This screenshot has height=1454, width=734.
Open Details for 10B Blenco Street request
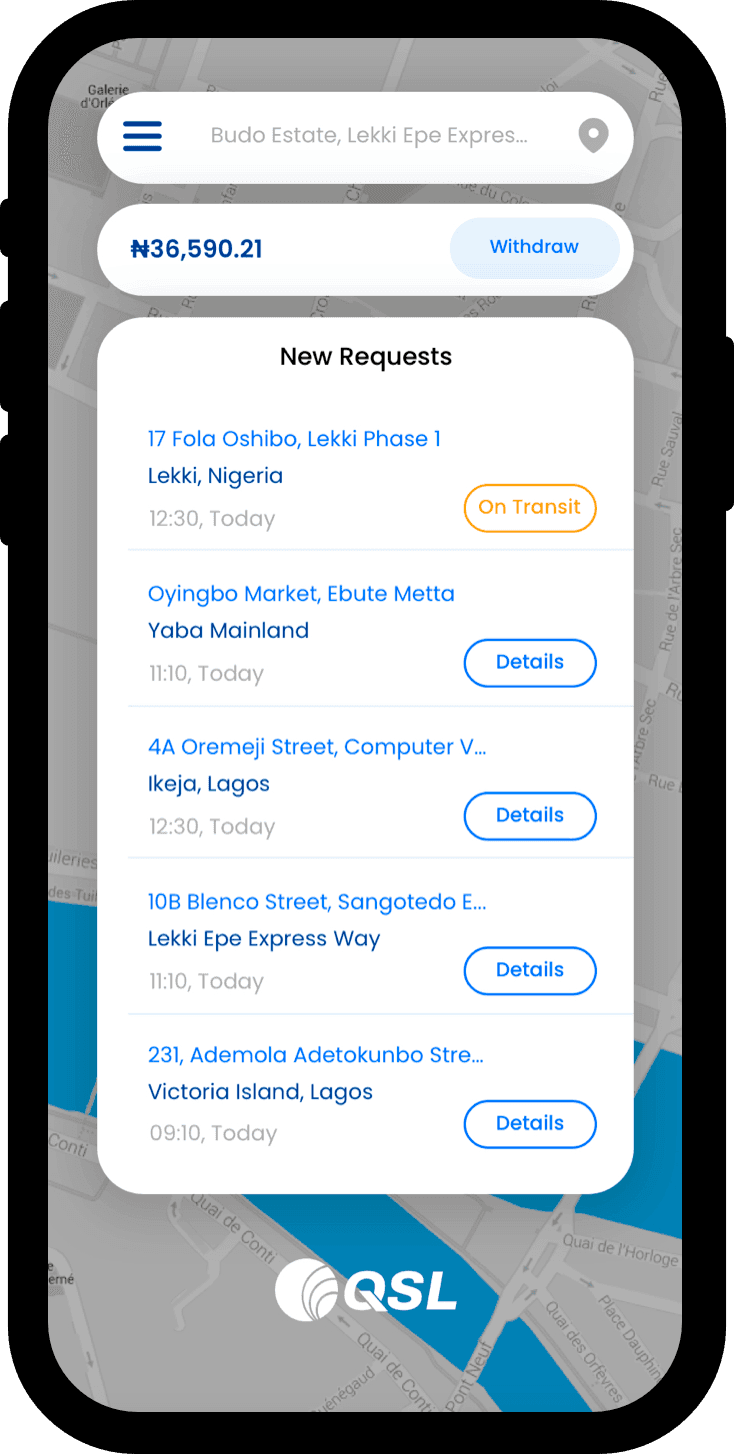coord(529,970)
